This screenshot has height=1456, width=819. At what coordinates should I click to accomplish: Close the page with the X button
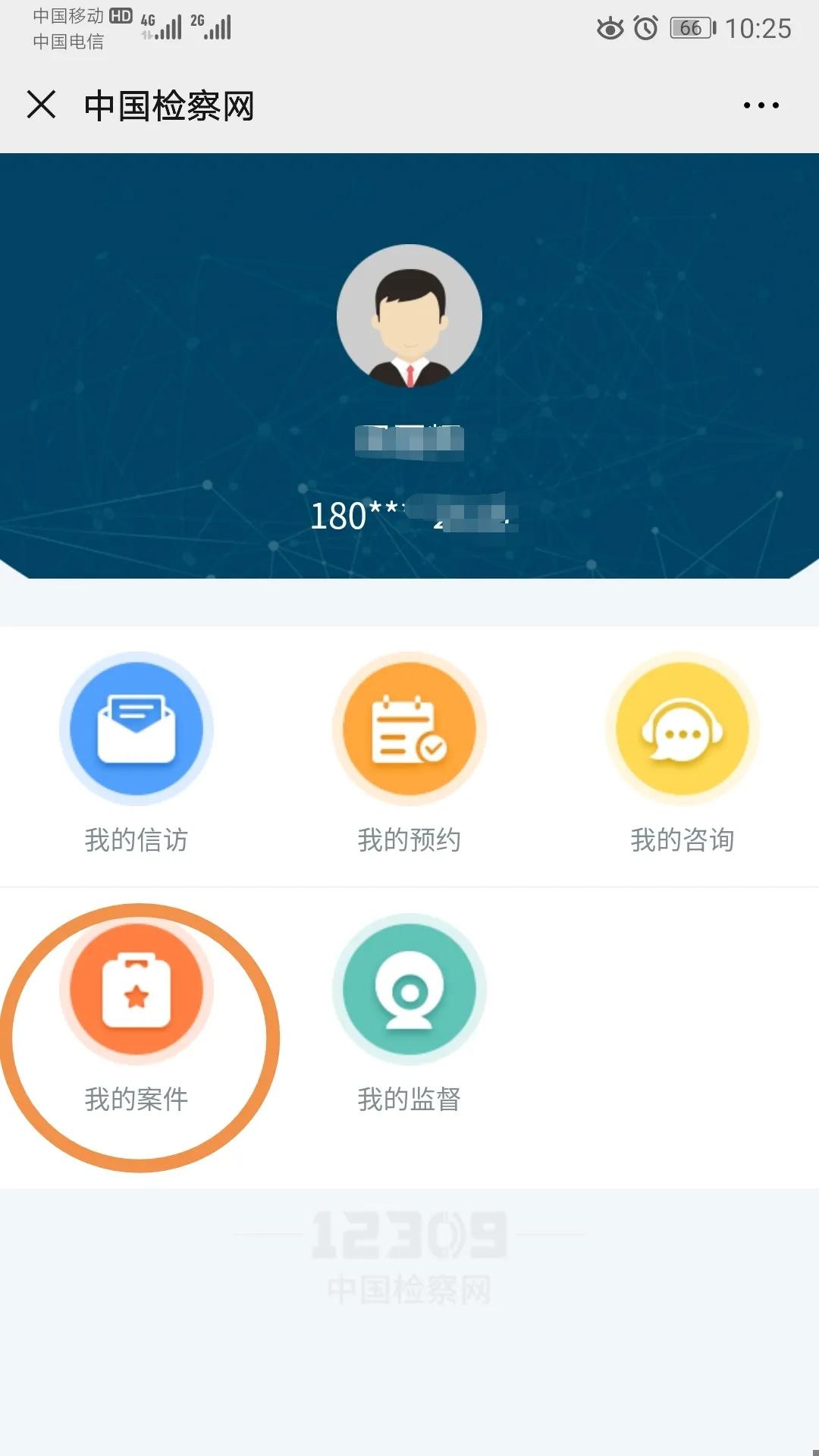click(42, 105)
